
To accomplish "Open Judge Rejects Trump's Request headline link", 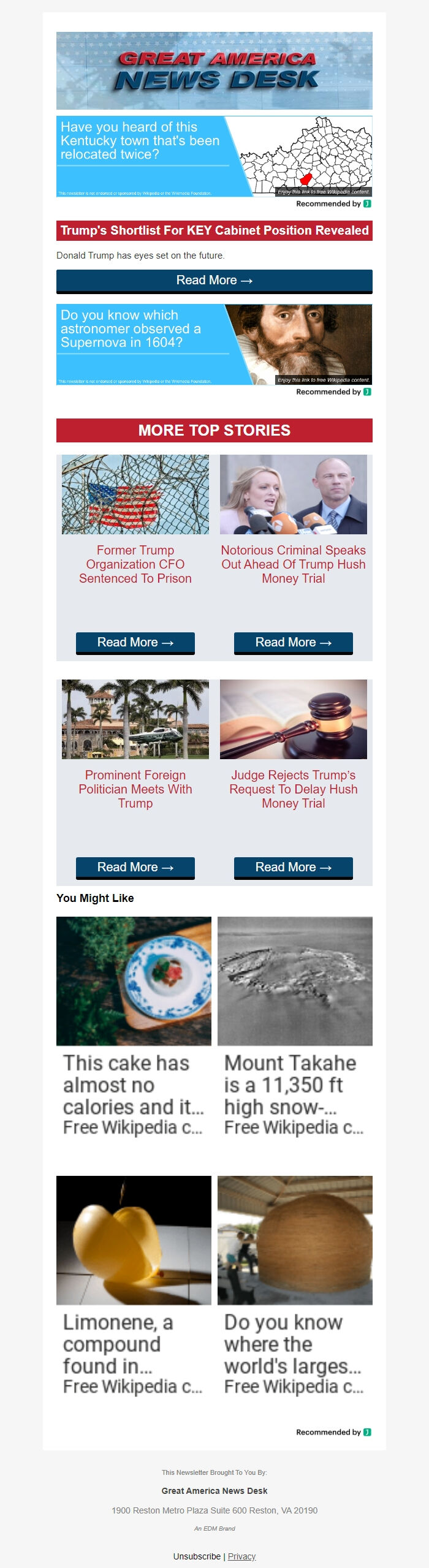I will click(x=293, y=789).
